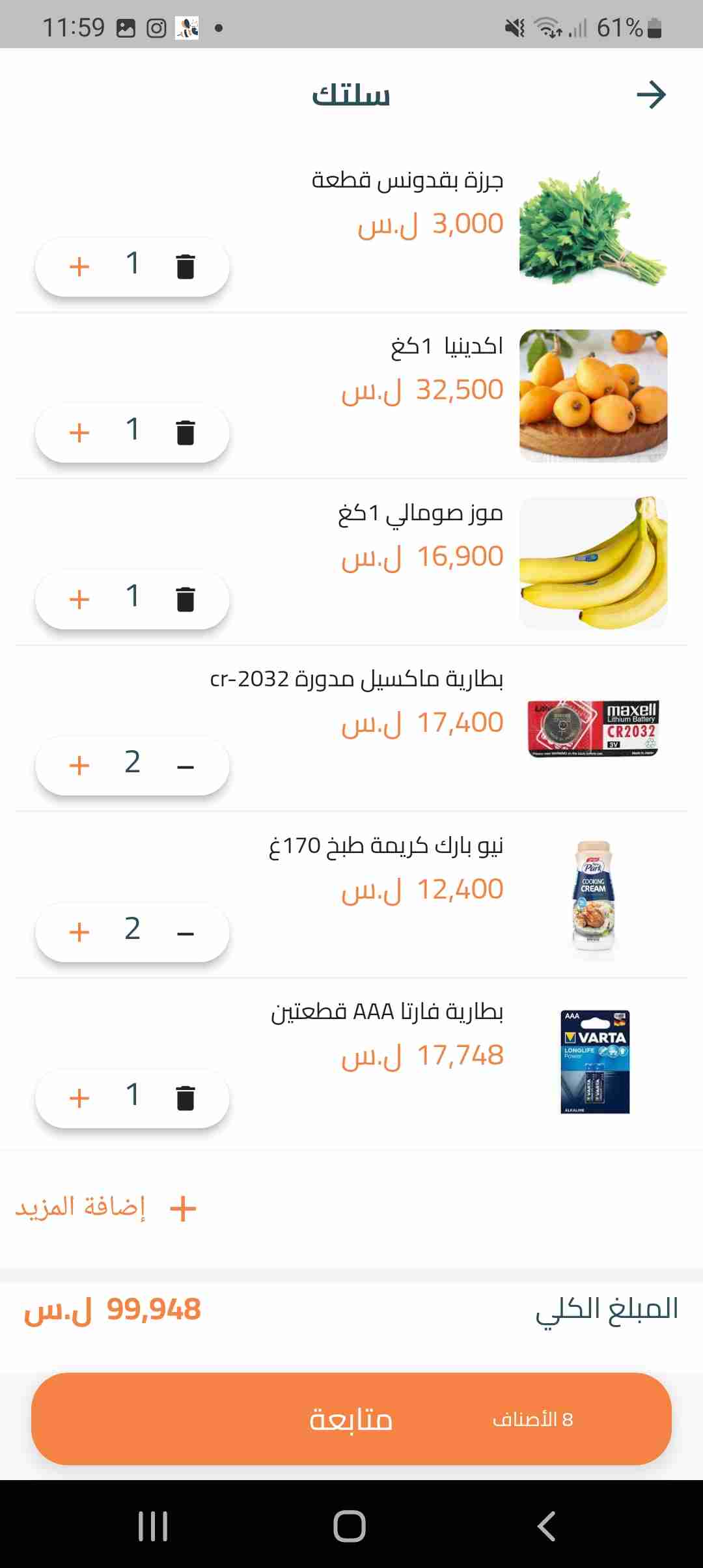Increase Somali bananas quantity
The height and width of the screenshot is (1568, 703).
79,599
